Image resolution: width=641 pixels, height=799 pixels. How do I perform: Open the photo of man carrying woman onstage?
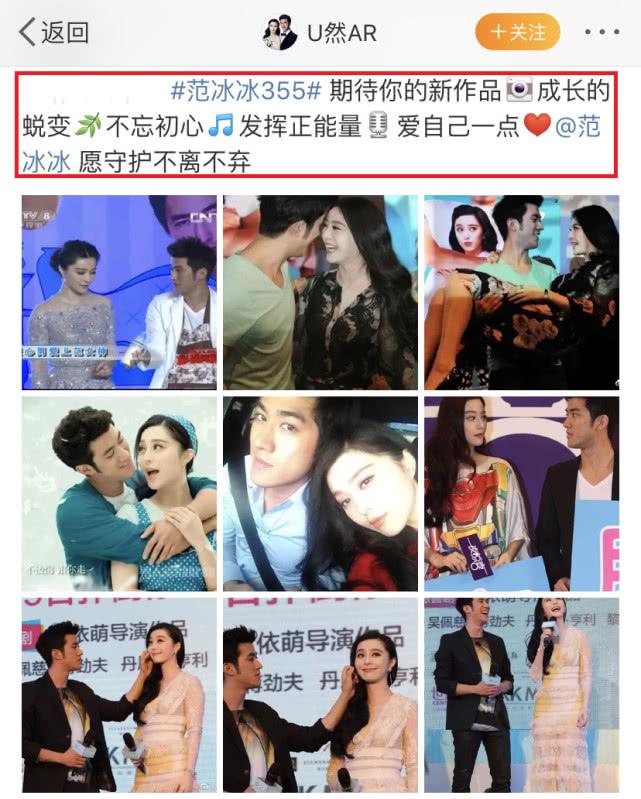tap(521, 292)
